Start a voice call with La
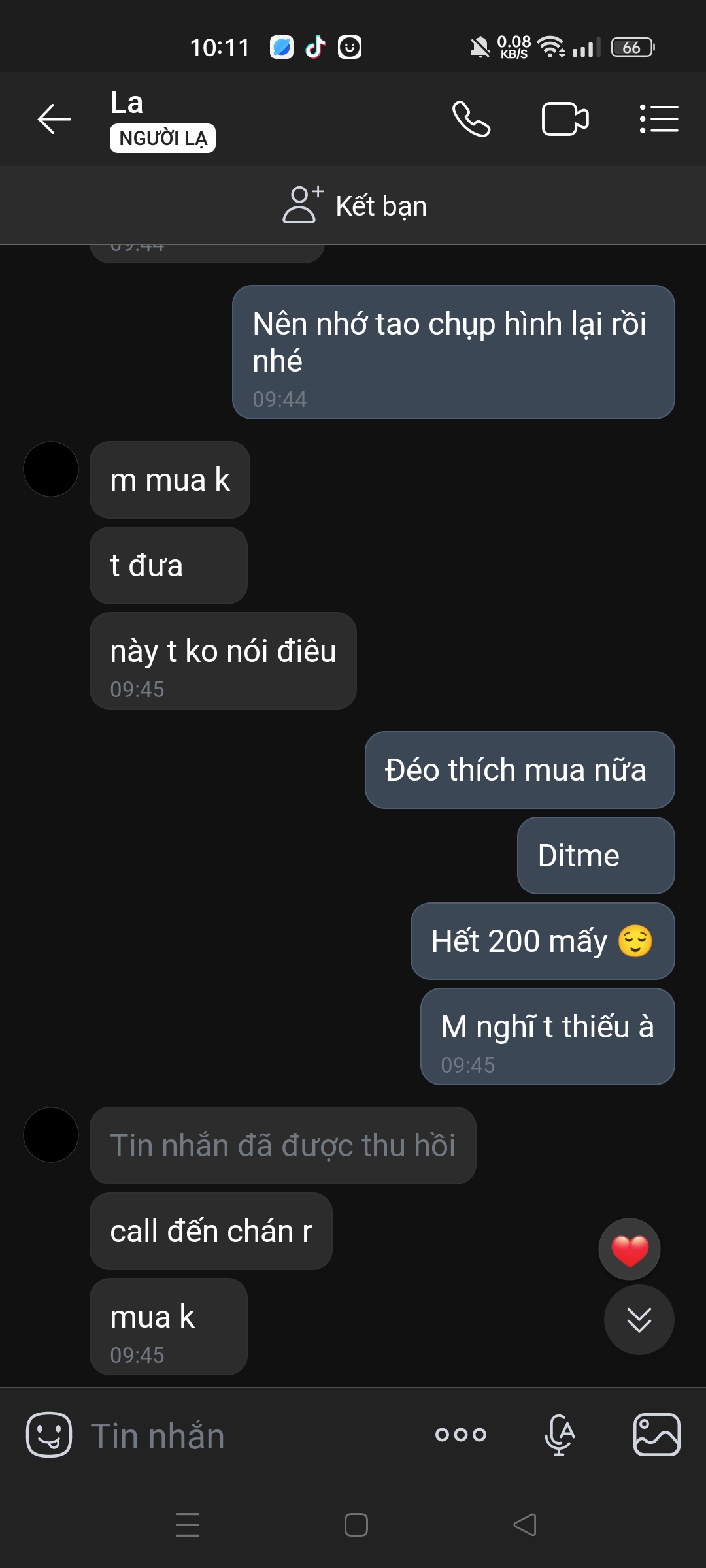This screenshot has height=1568, width=706. 471,119
